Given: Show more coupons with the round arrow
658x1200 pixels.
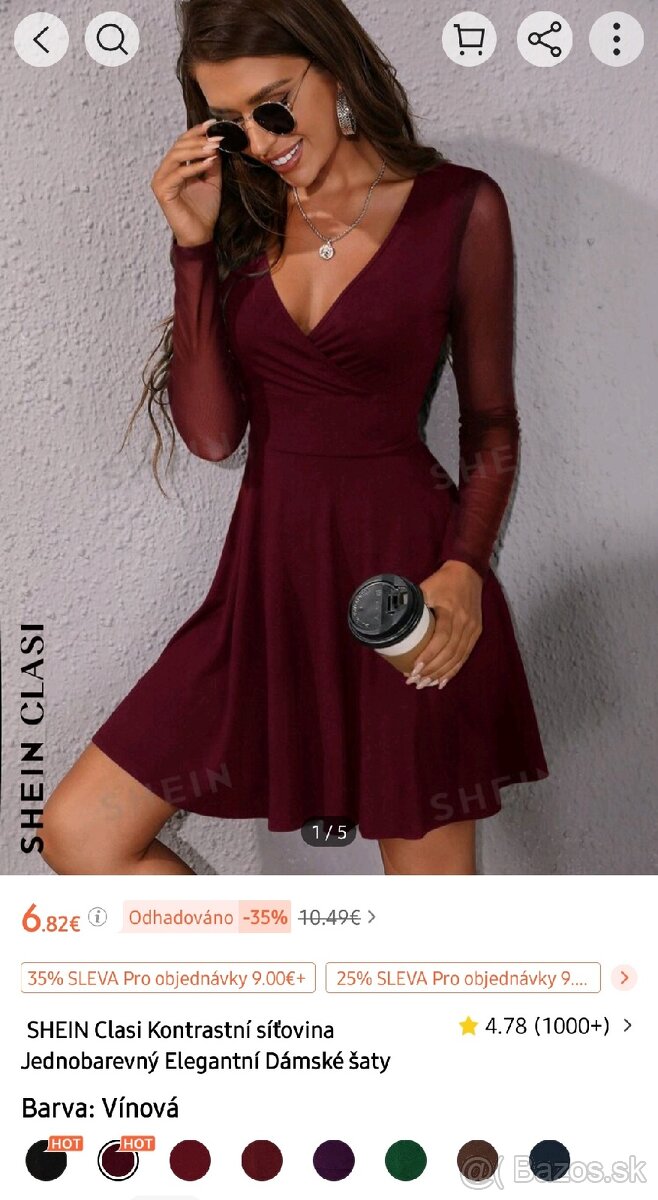Looking at the screenshot, I should pyautogui.click(x=625, y=978).
